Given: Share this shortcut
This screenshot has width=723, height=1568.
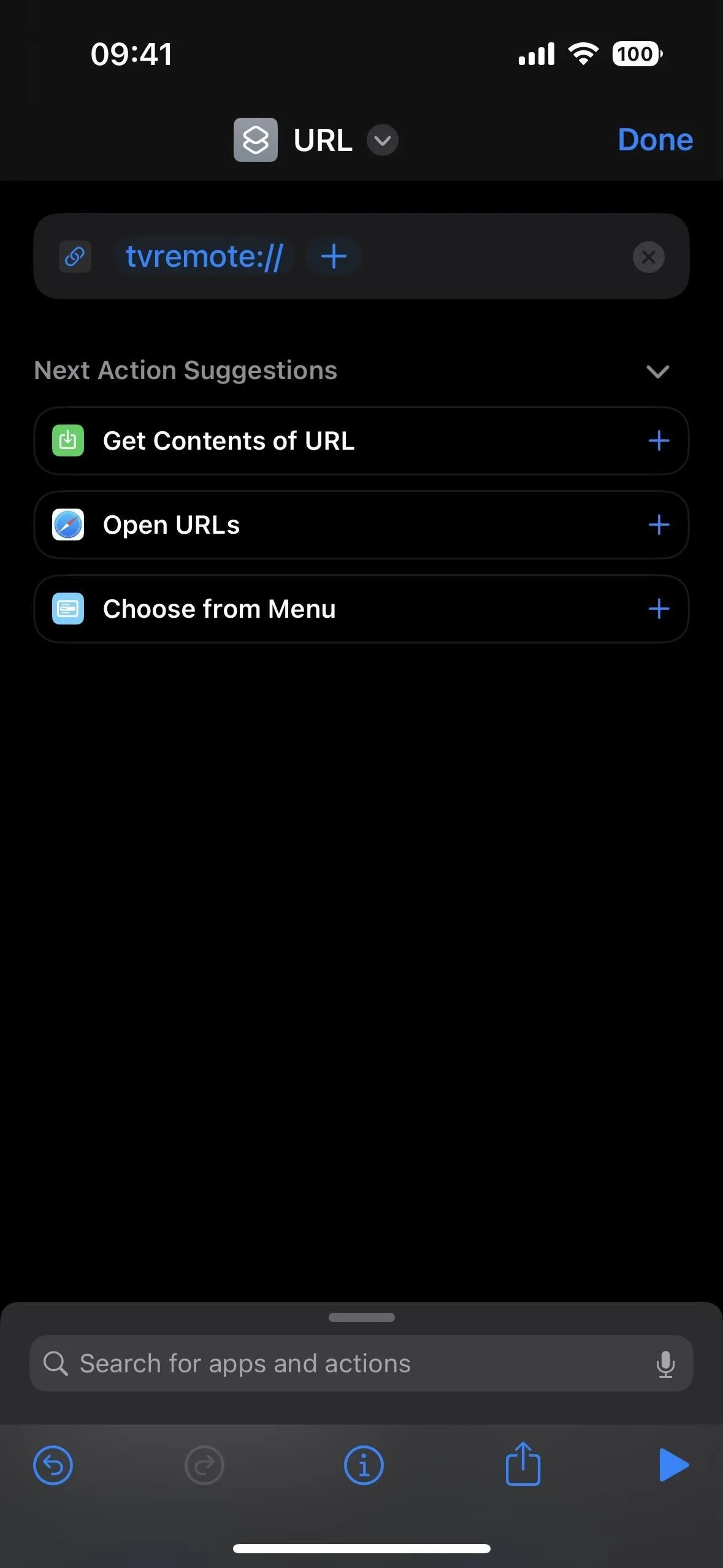Looking at the screenshot, I should 523,1464.
